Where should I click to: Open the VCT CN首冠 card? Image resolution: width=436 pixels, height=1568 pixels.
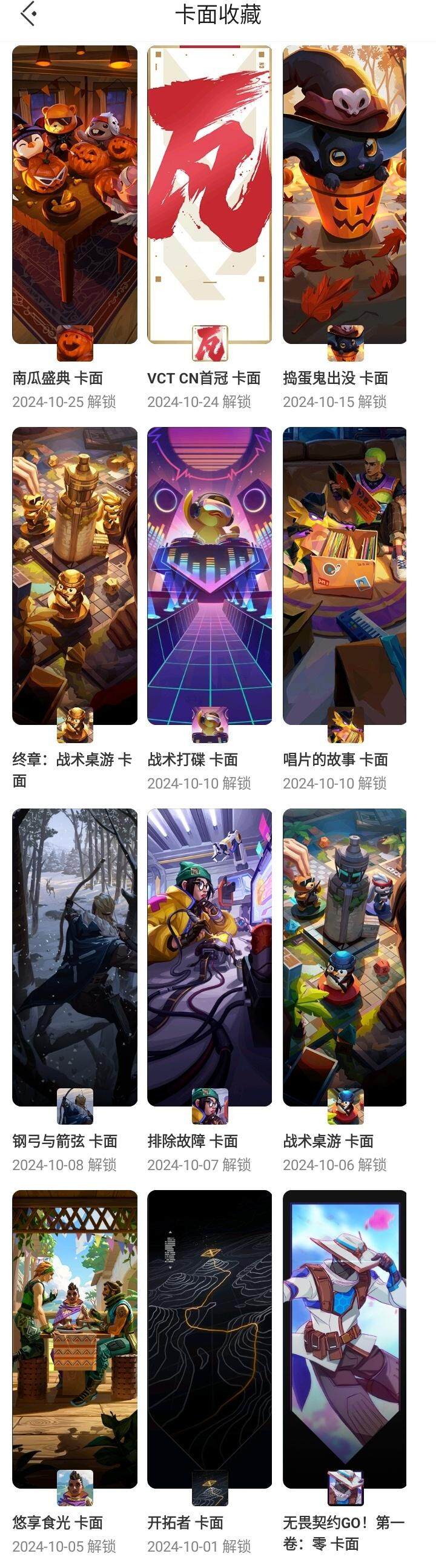[x=210, y=195]
